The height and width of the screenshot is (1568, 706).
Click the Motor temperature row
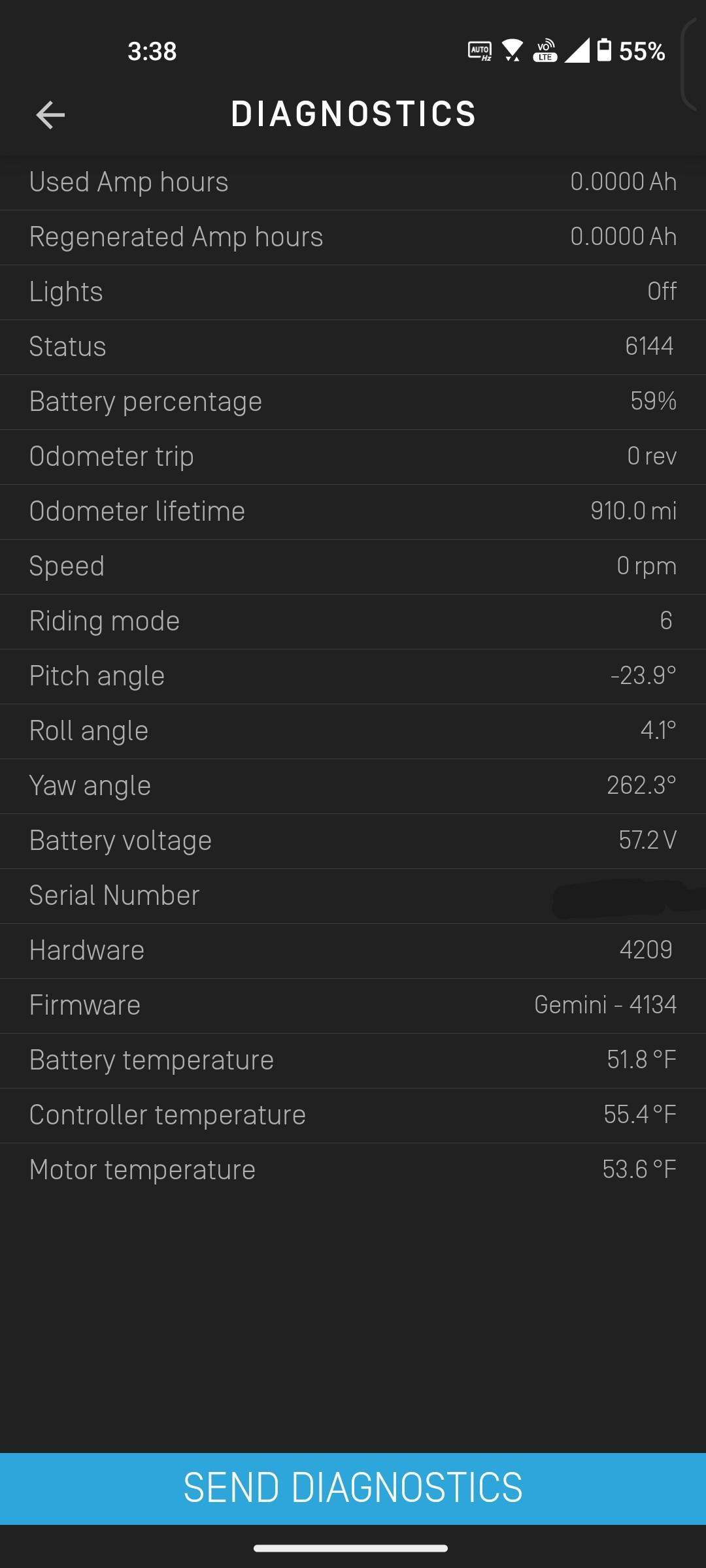353,1170
